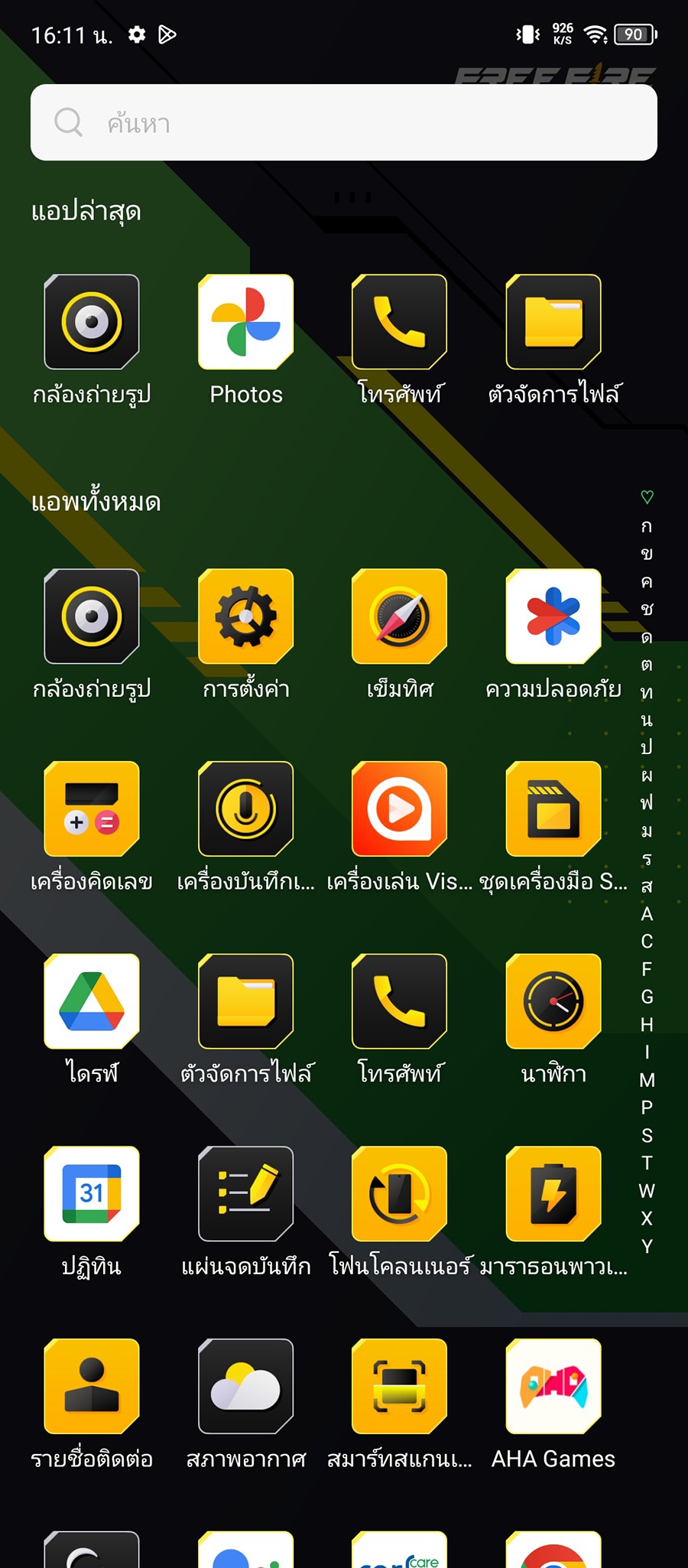Open the ชุดเครื่องมือ S... toolkit app

553,809
